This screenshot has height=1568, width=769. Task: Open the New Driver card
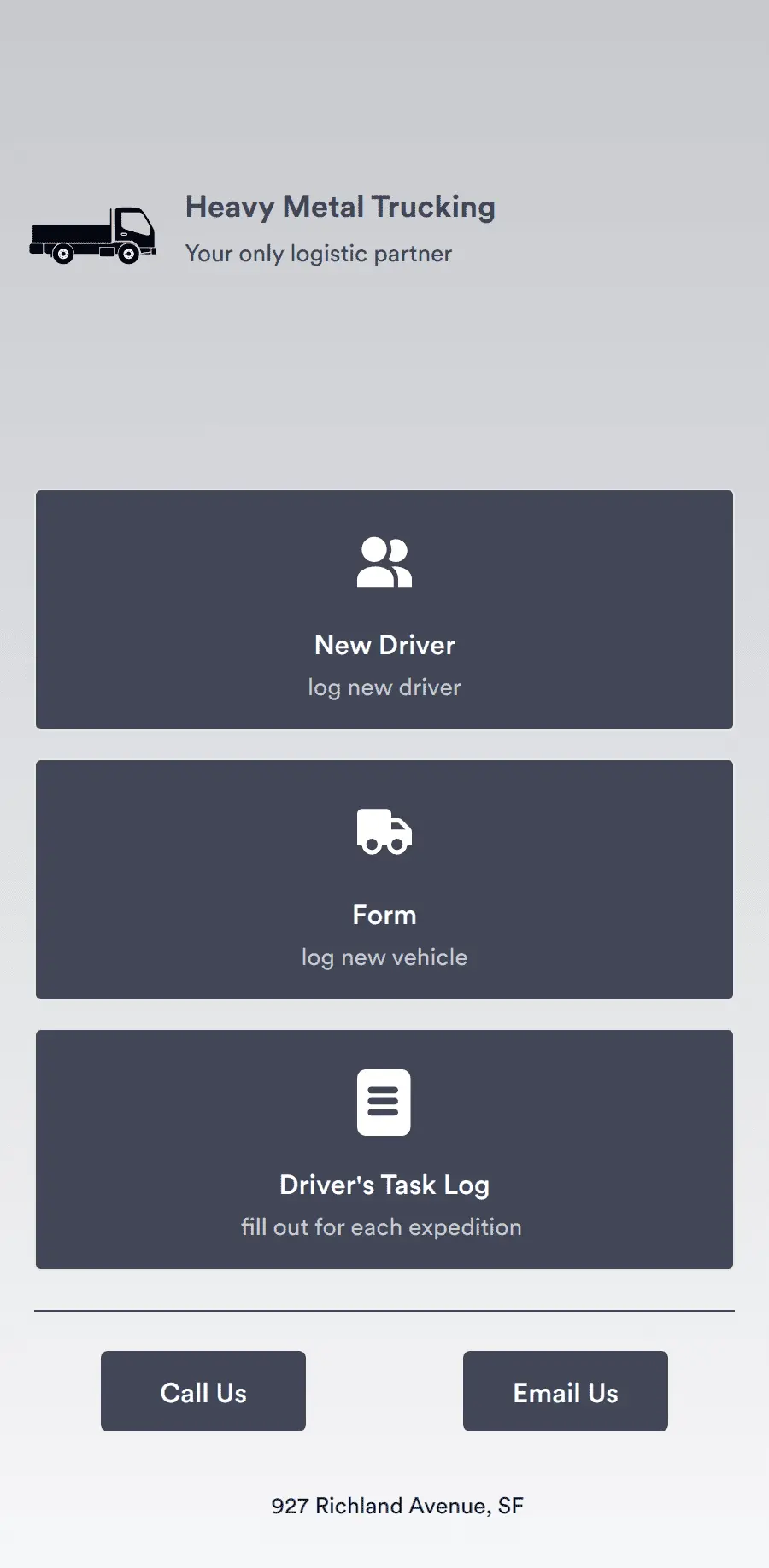tap(384, 609)
